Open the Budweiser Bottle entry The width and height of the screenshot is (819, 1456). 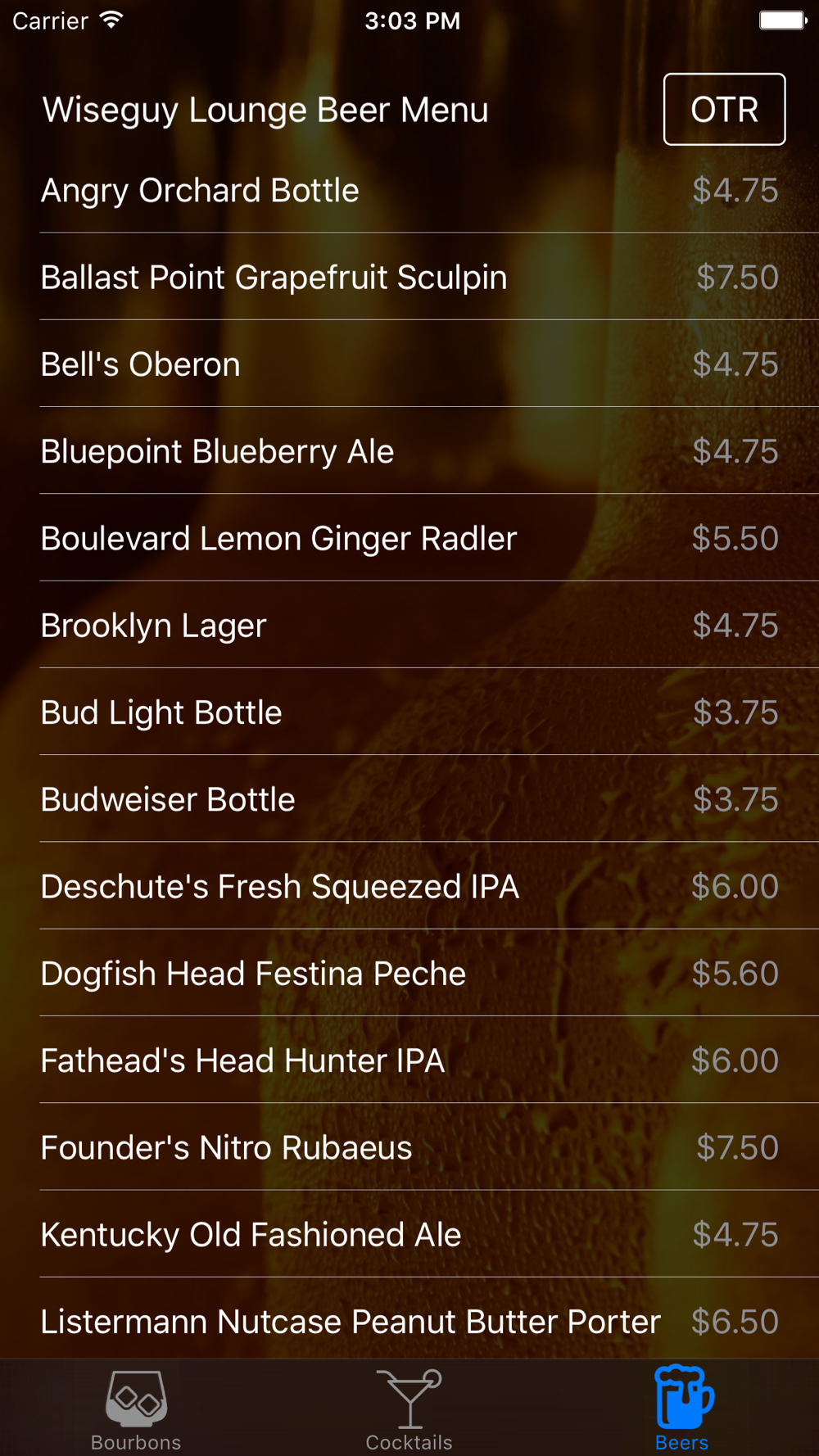coord(409,799)
